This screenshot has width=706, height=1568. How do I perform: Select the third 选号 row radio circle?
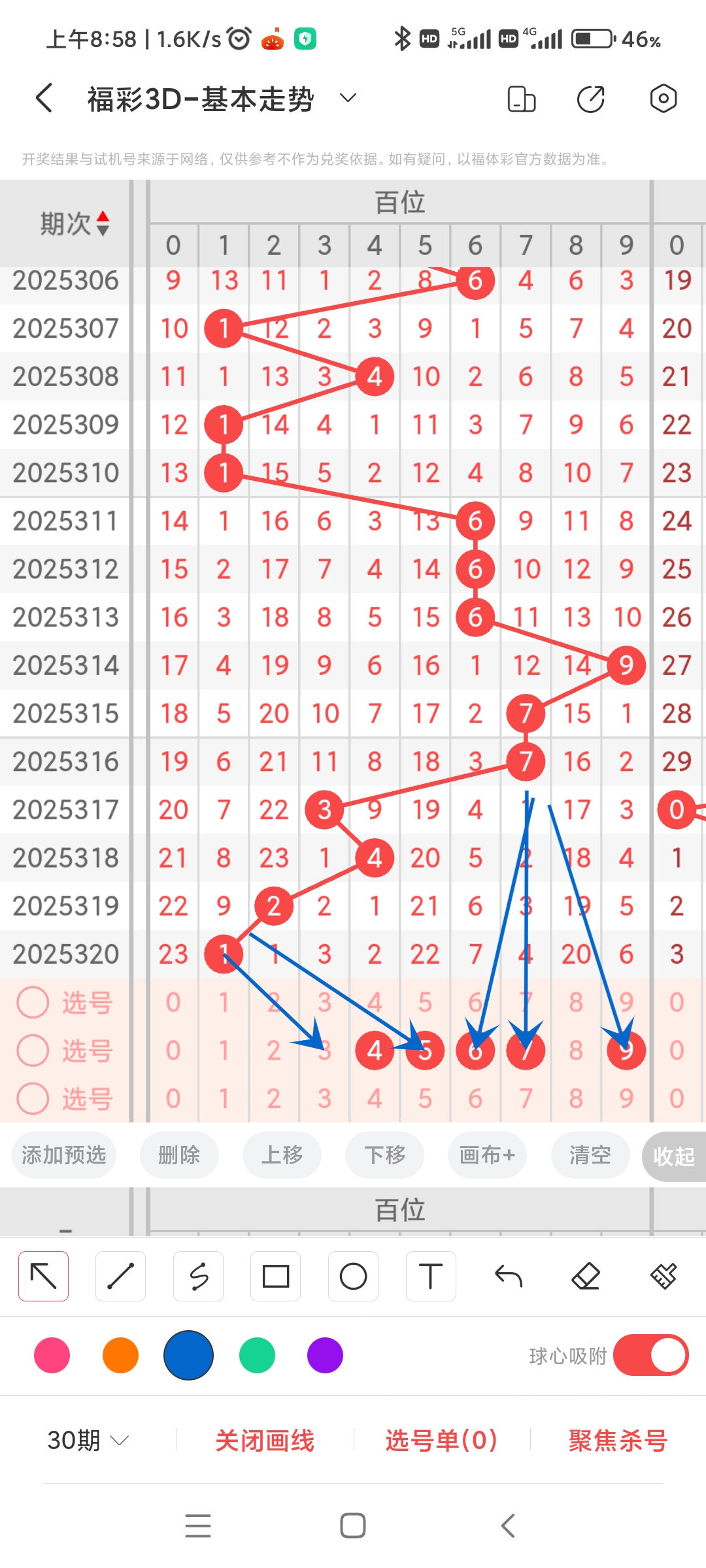pyautogui.click(x=33, y=1099)
